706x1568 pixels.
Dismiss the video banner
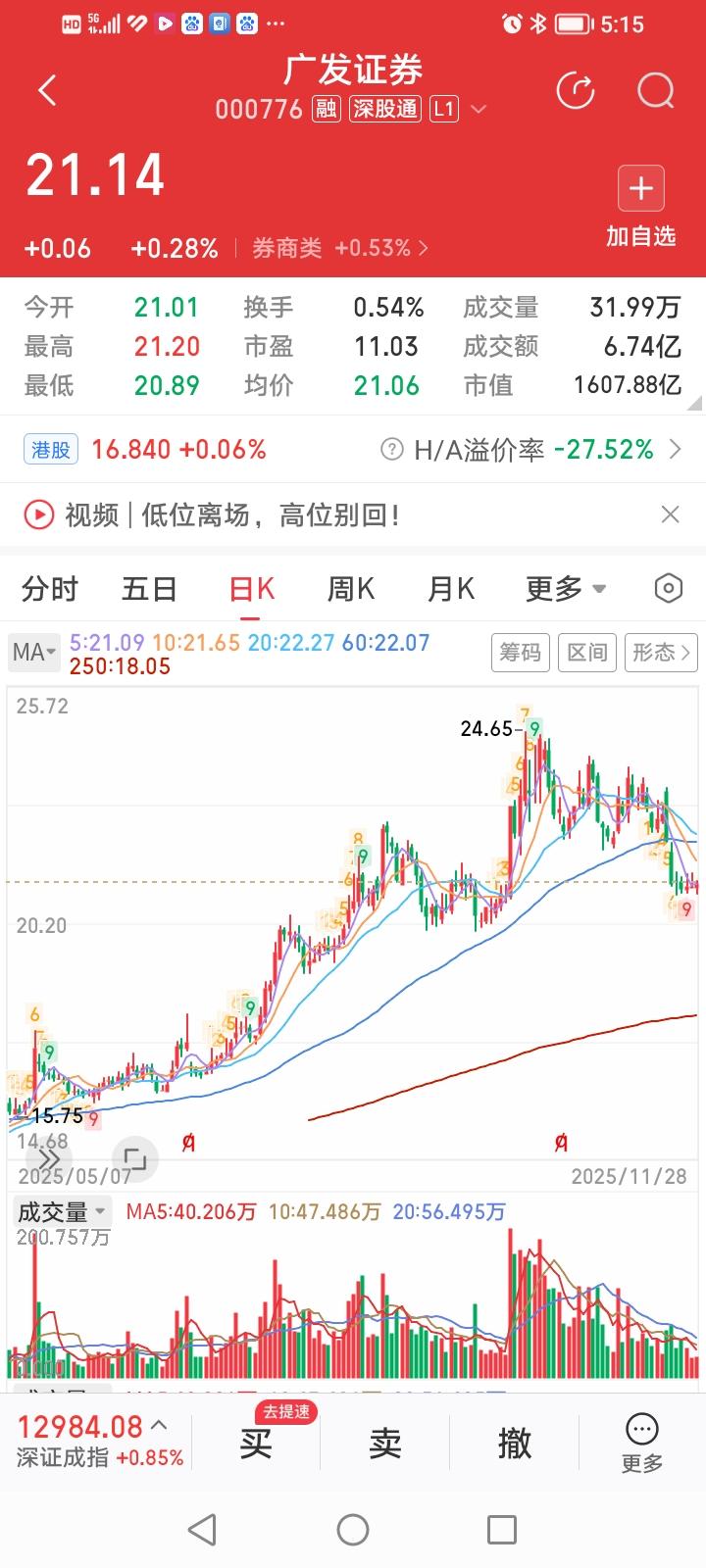[x=670, y=514]
